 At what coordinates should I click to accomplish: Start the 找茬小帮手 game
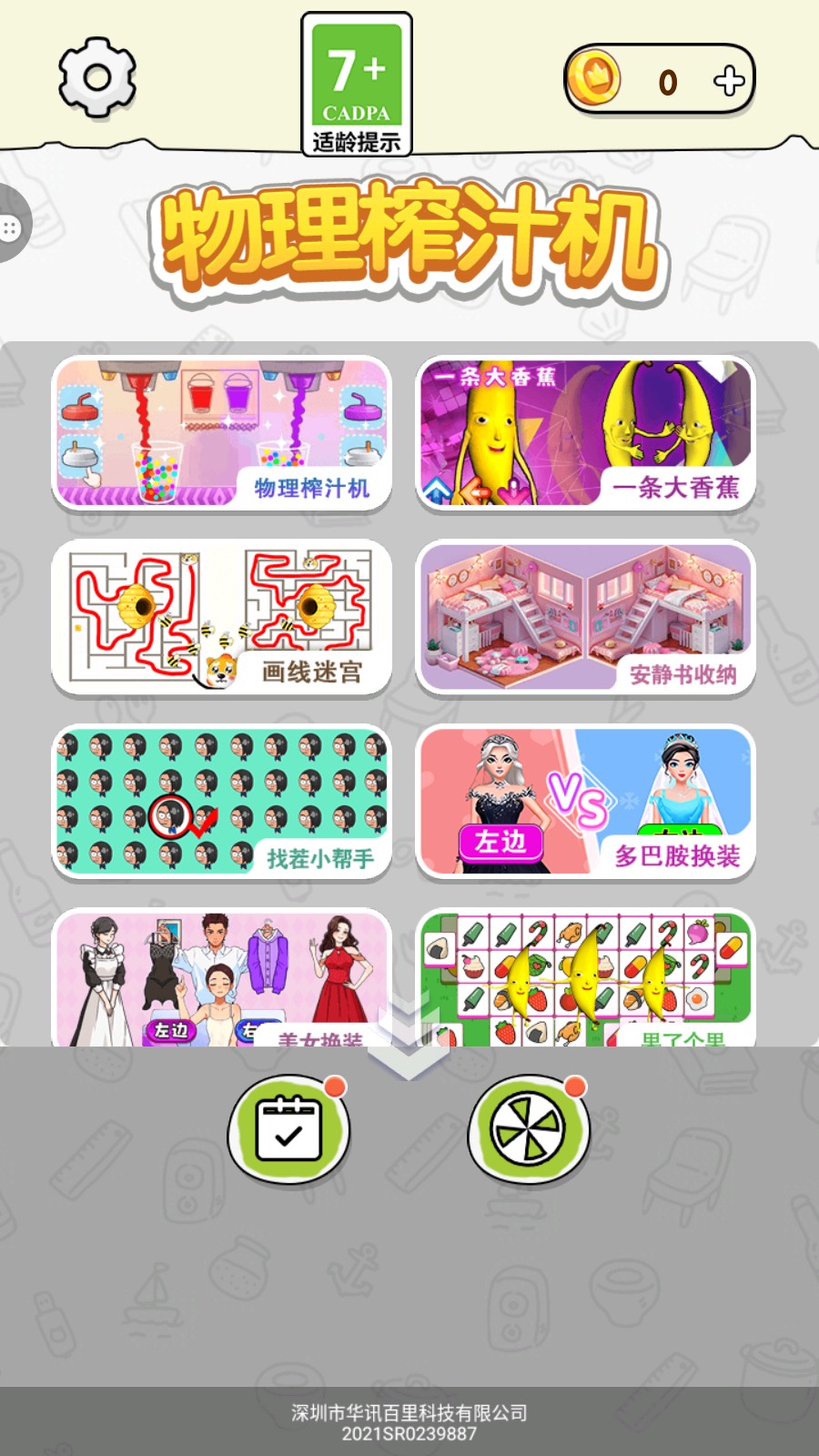222,802
